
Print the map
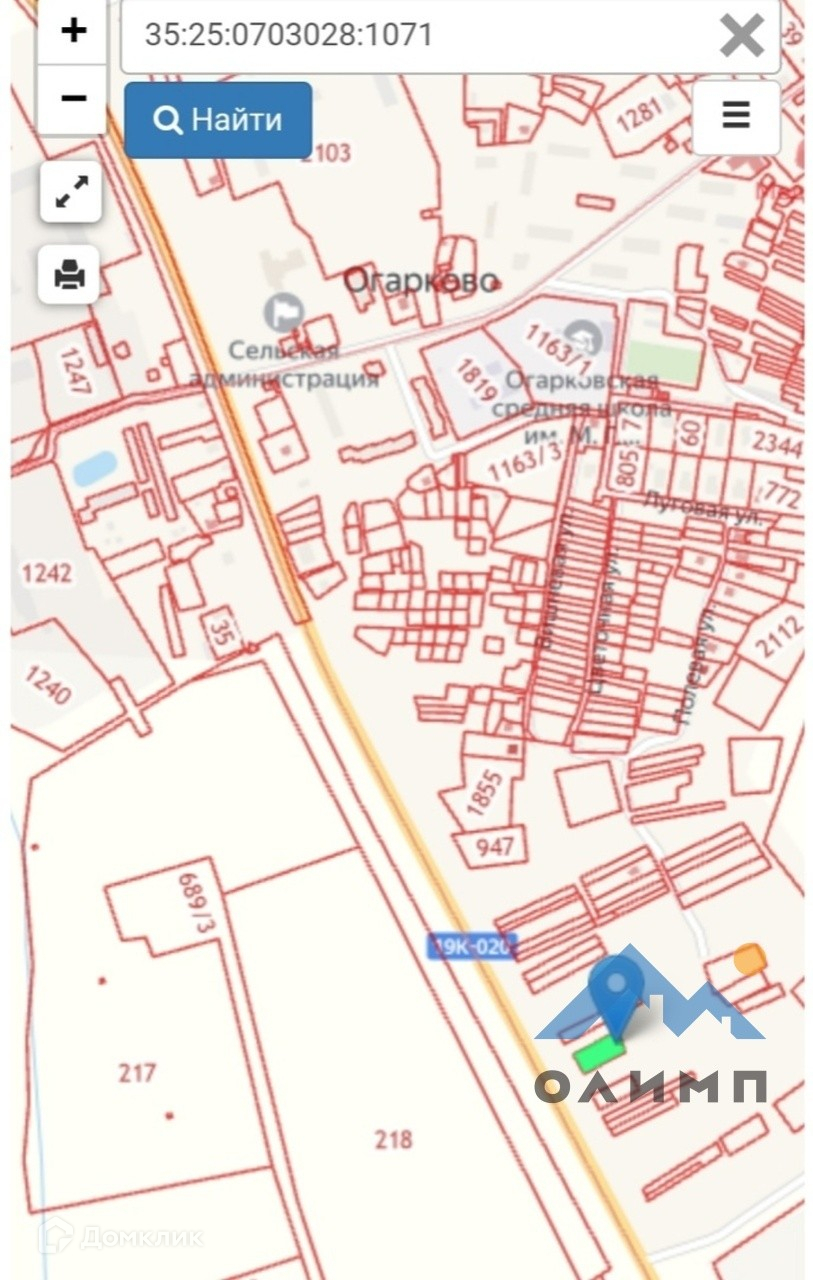coord(70,273)
